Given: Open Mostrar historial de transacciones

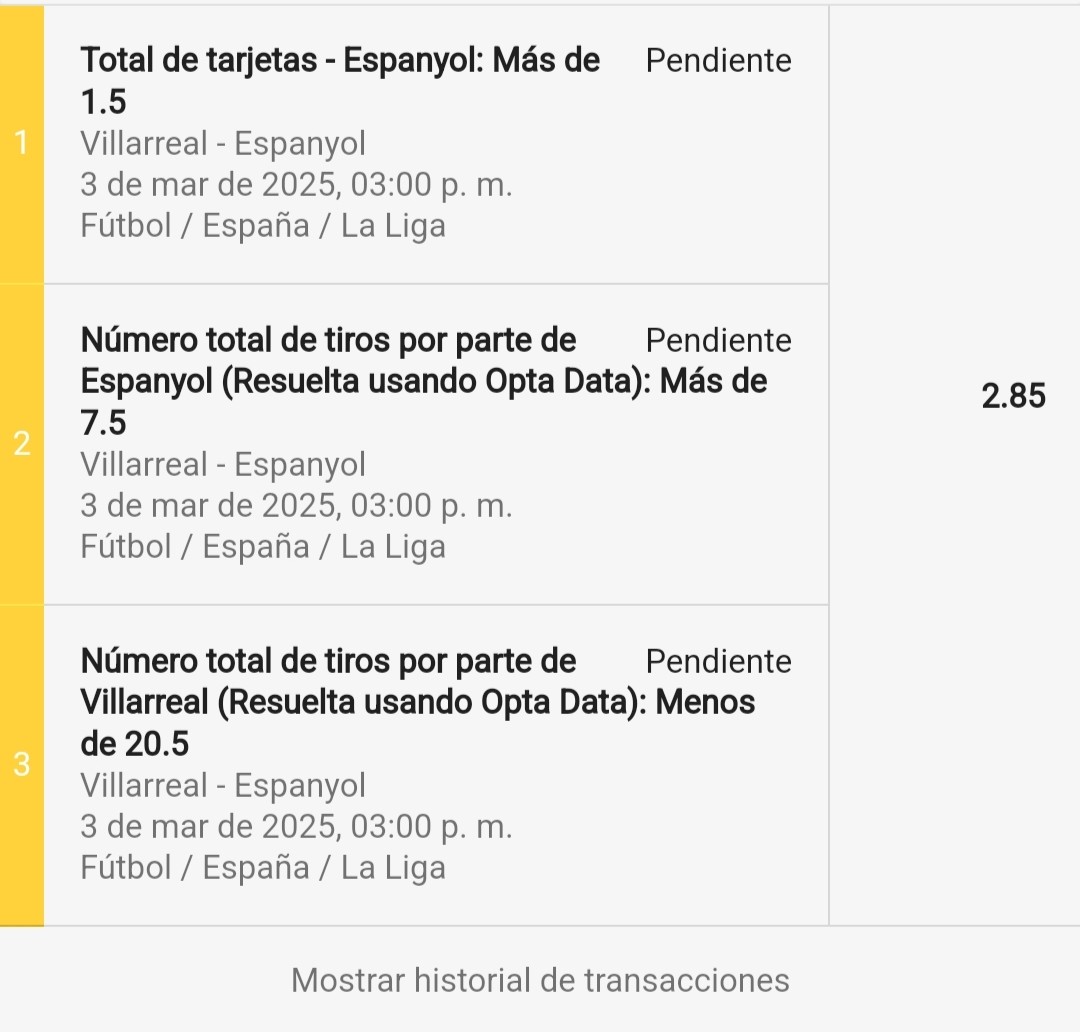Looking at the screenshot, I should [540, 980].
